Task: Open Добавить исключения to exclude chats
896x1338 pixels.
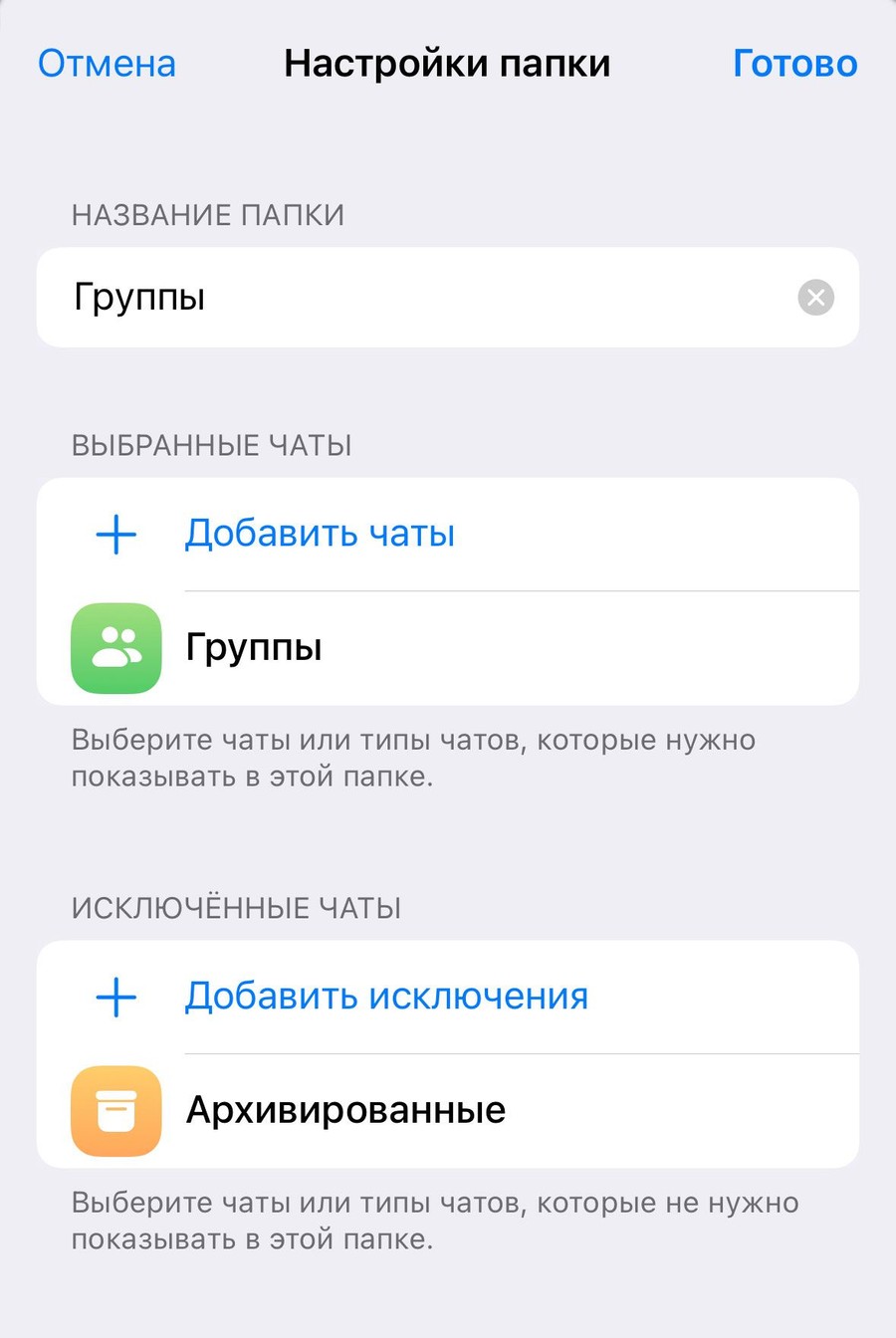Action: tap(386, 996)
